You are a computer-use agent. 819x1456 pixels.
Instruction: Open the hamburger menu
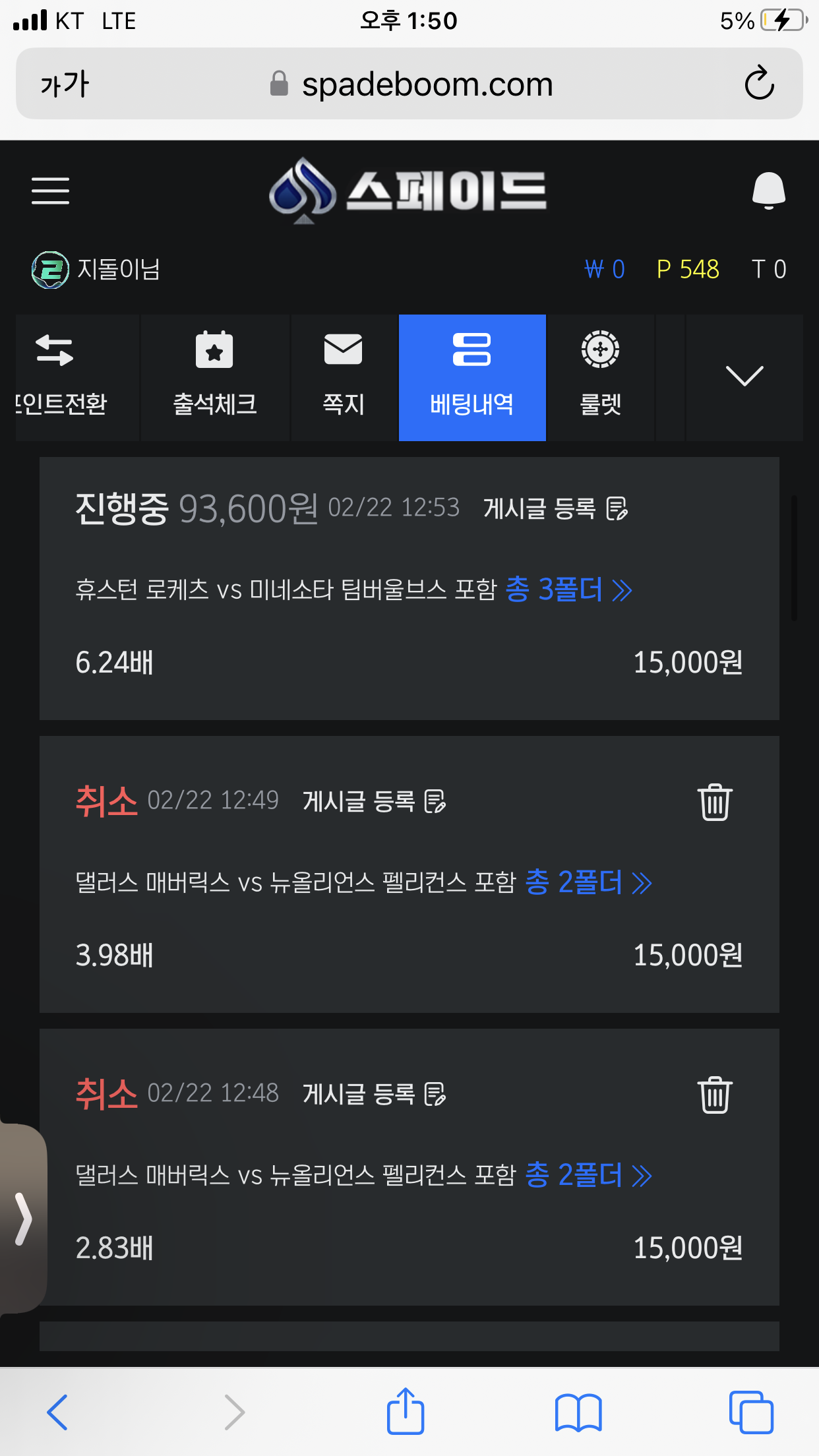[50, 191]
